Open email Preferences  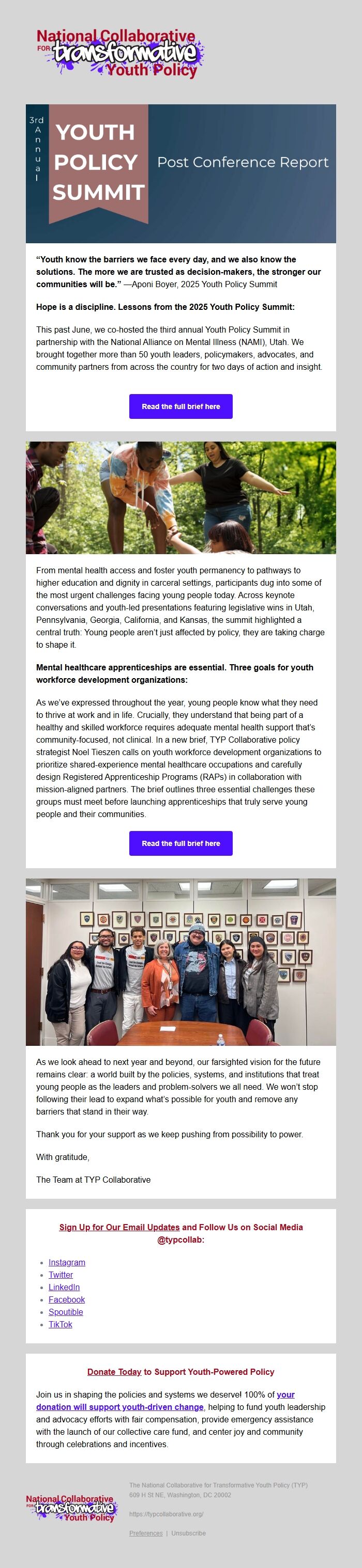(x=146, y=1533)
